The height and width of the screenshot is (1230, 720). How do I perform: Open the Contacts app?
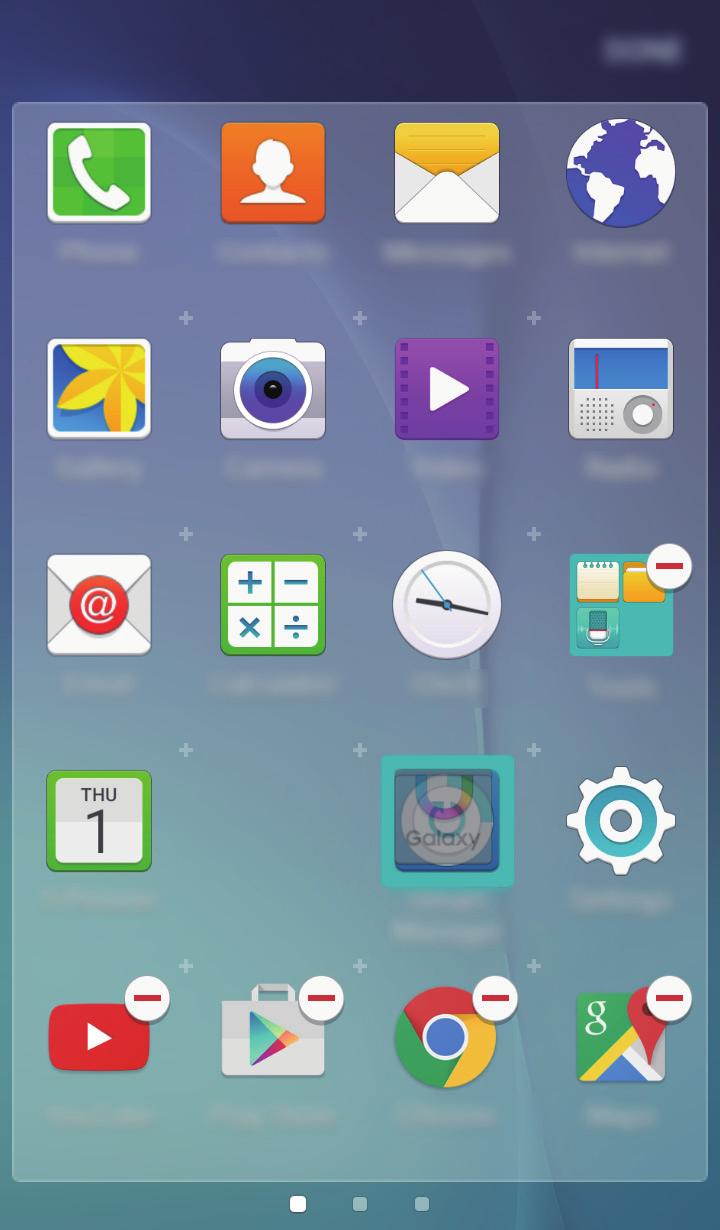point(273,173)
